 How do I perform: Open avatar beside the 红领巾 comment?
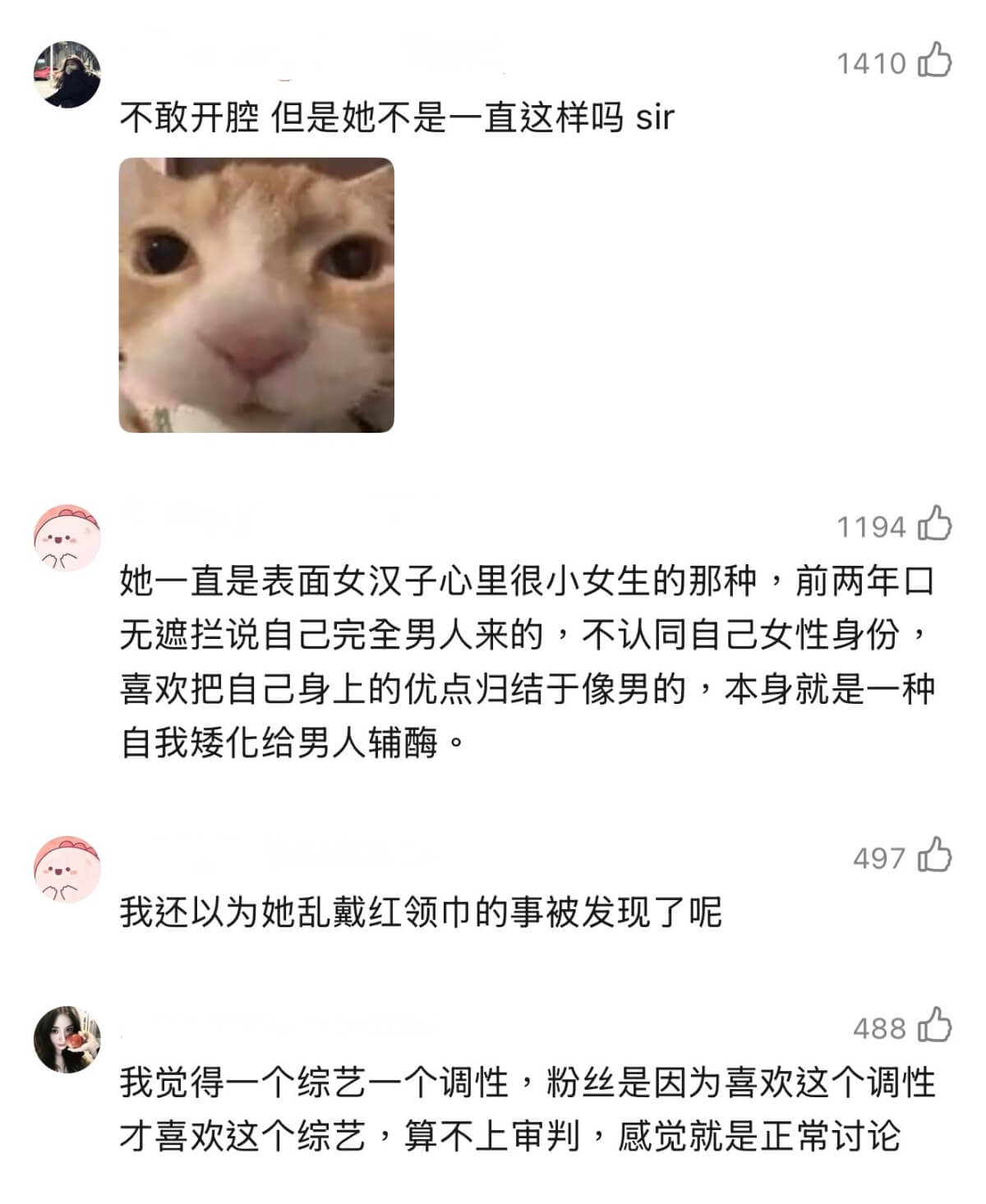[x=67, y=870]
